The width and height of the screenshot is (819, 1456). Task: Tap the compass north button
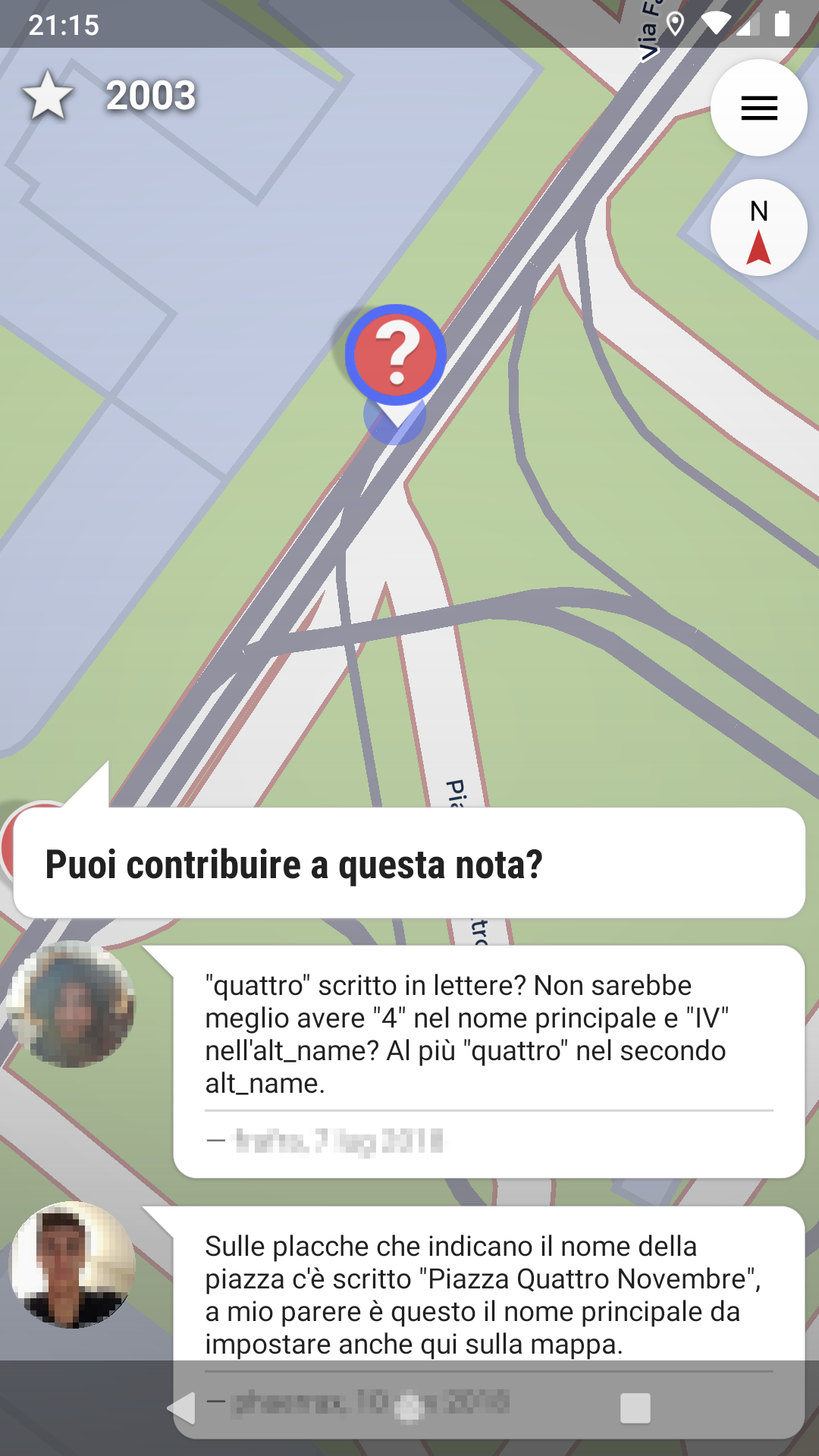click(758, 227)
